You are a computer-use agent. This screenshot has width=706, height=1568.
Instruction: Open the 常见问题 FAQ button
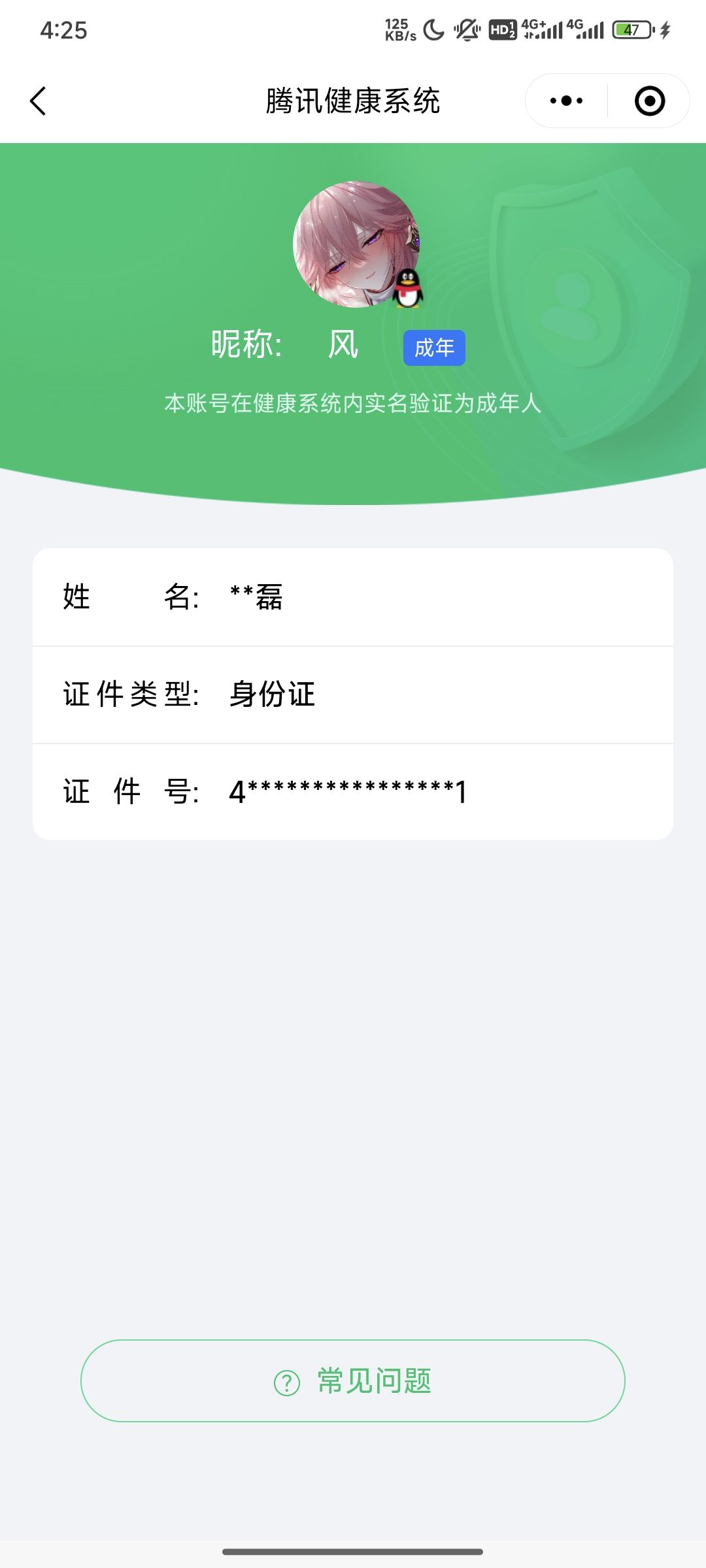[x=353, y=1380]
